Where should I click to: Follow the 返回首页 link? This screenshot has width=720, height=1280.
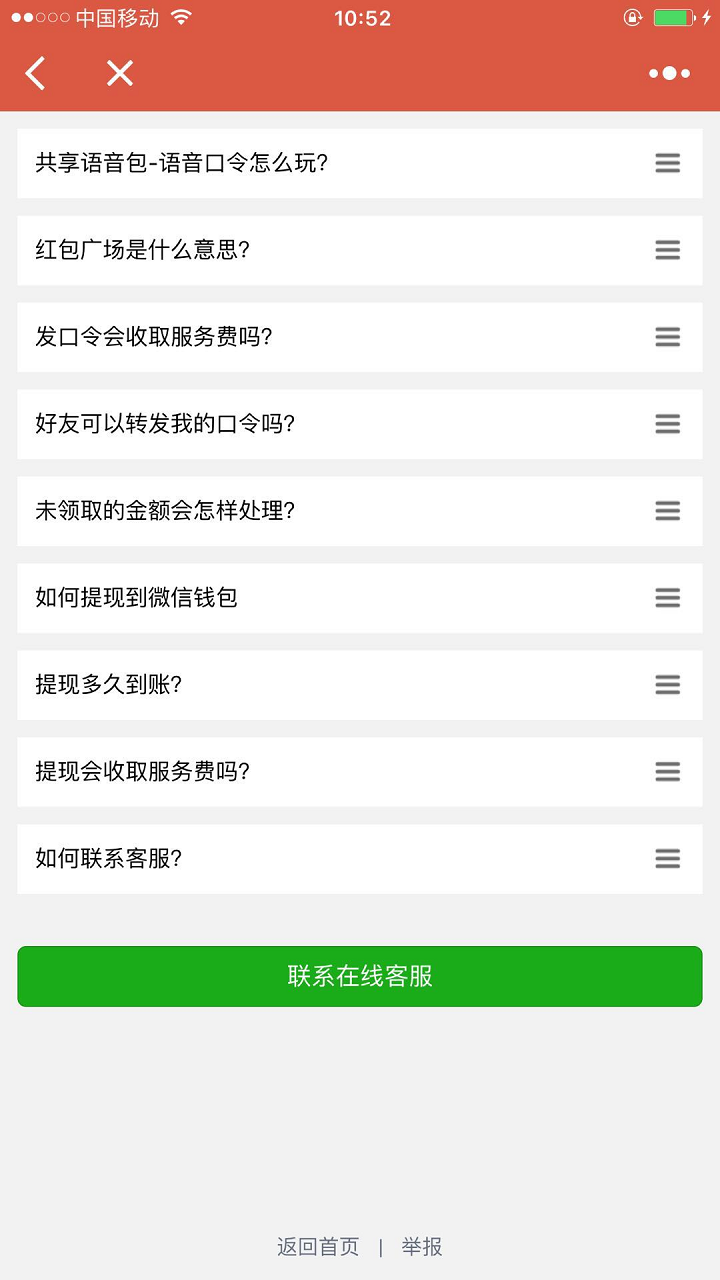[x=317, y=1247]
